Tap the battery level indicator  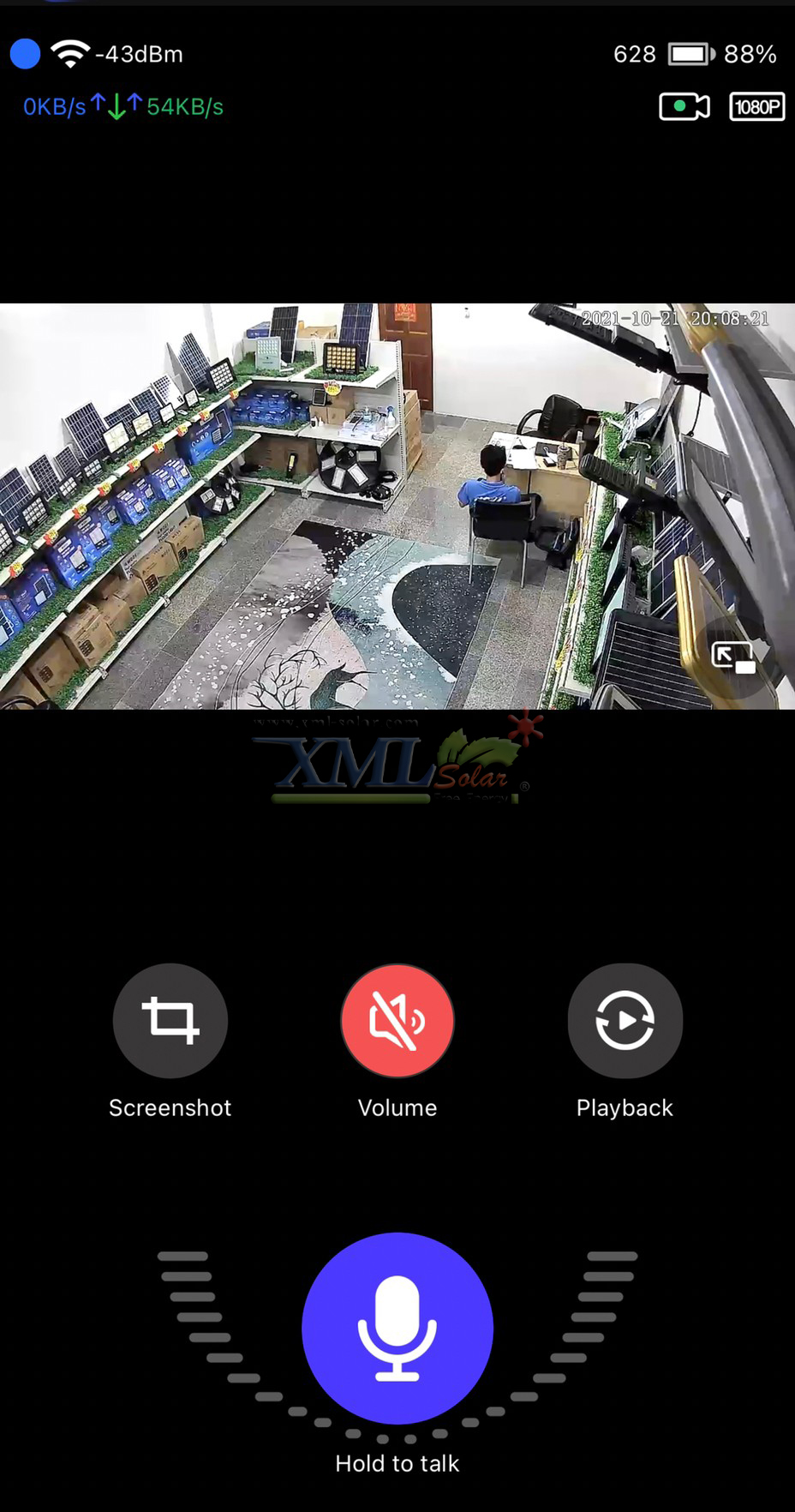690,53
